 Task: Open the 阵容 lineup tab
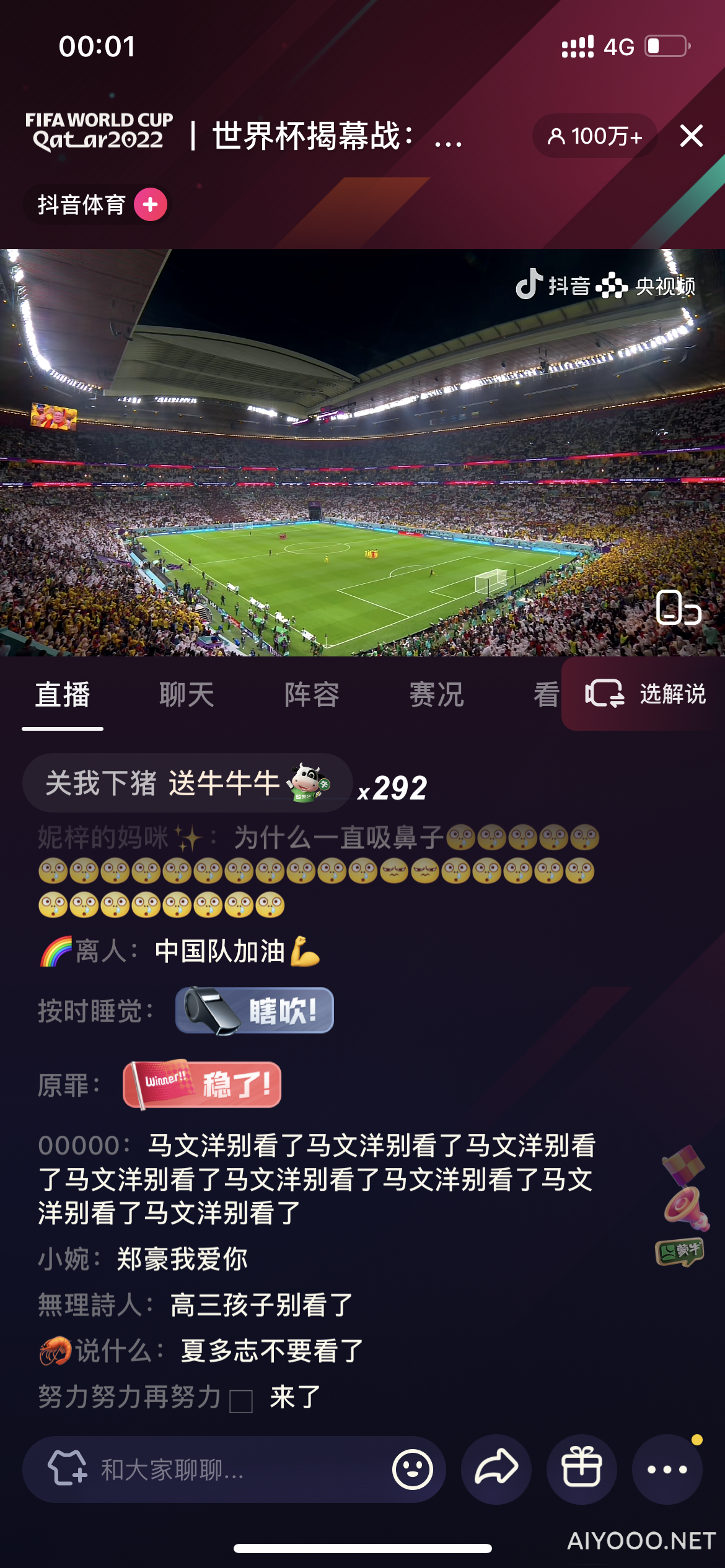pyautogui.click(x=312, y=694)
